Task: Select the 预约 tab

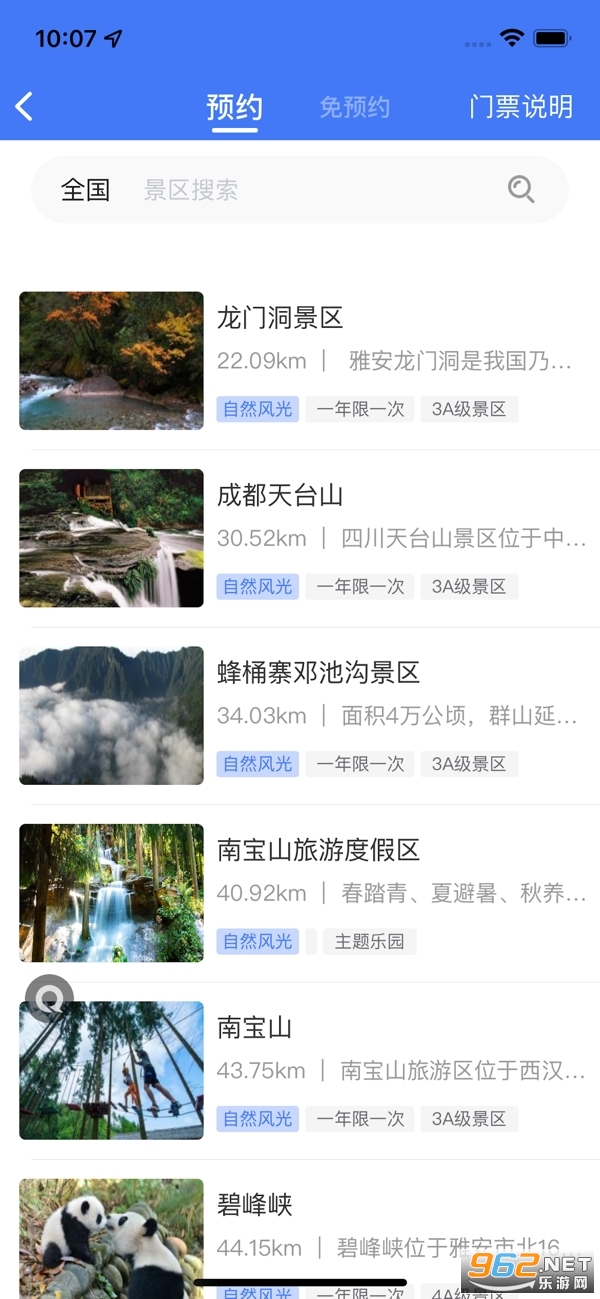Action: pyautogui.click(x=234, y=107)
